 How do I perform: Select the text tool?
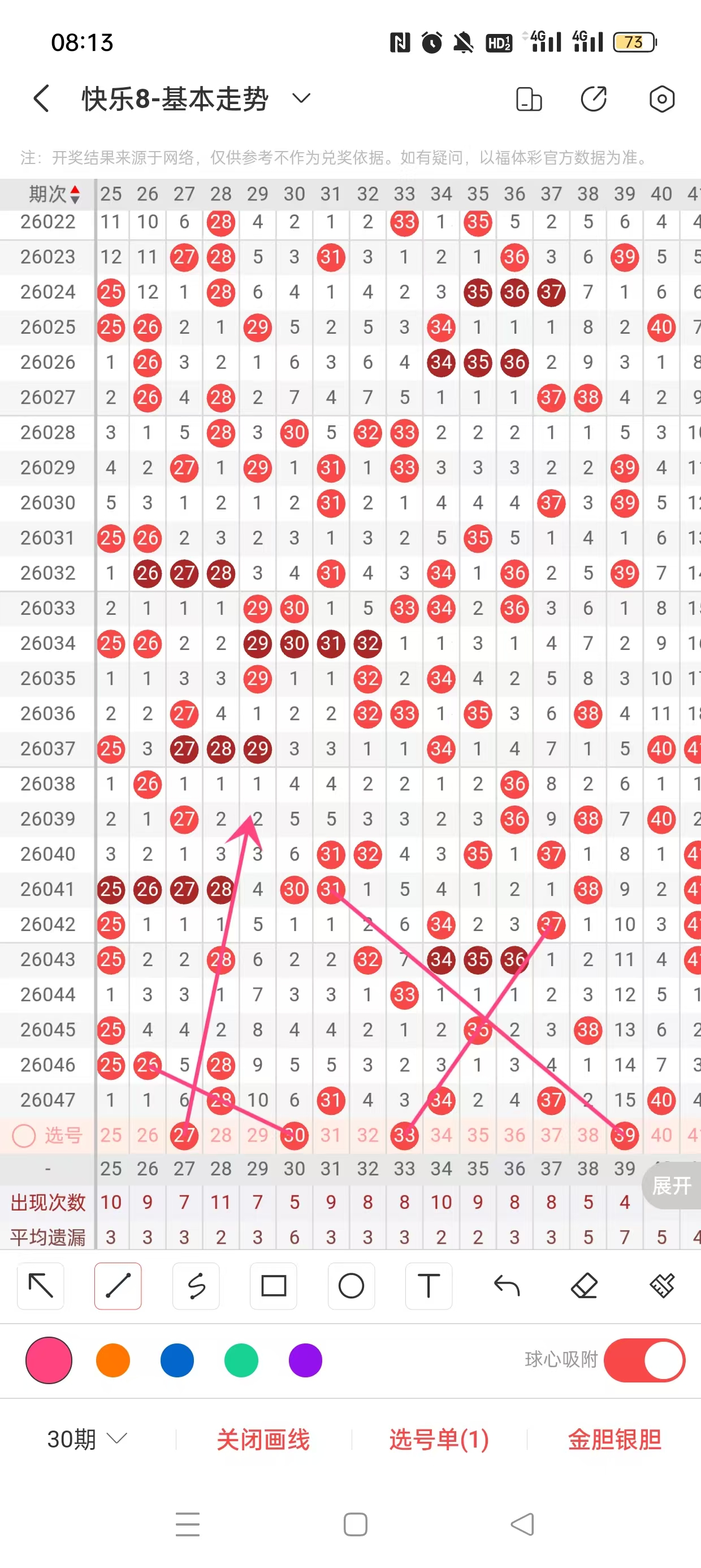coord(429,1286)
